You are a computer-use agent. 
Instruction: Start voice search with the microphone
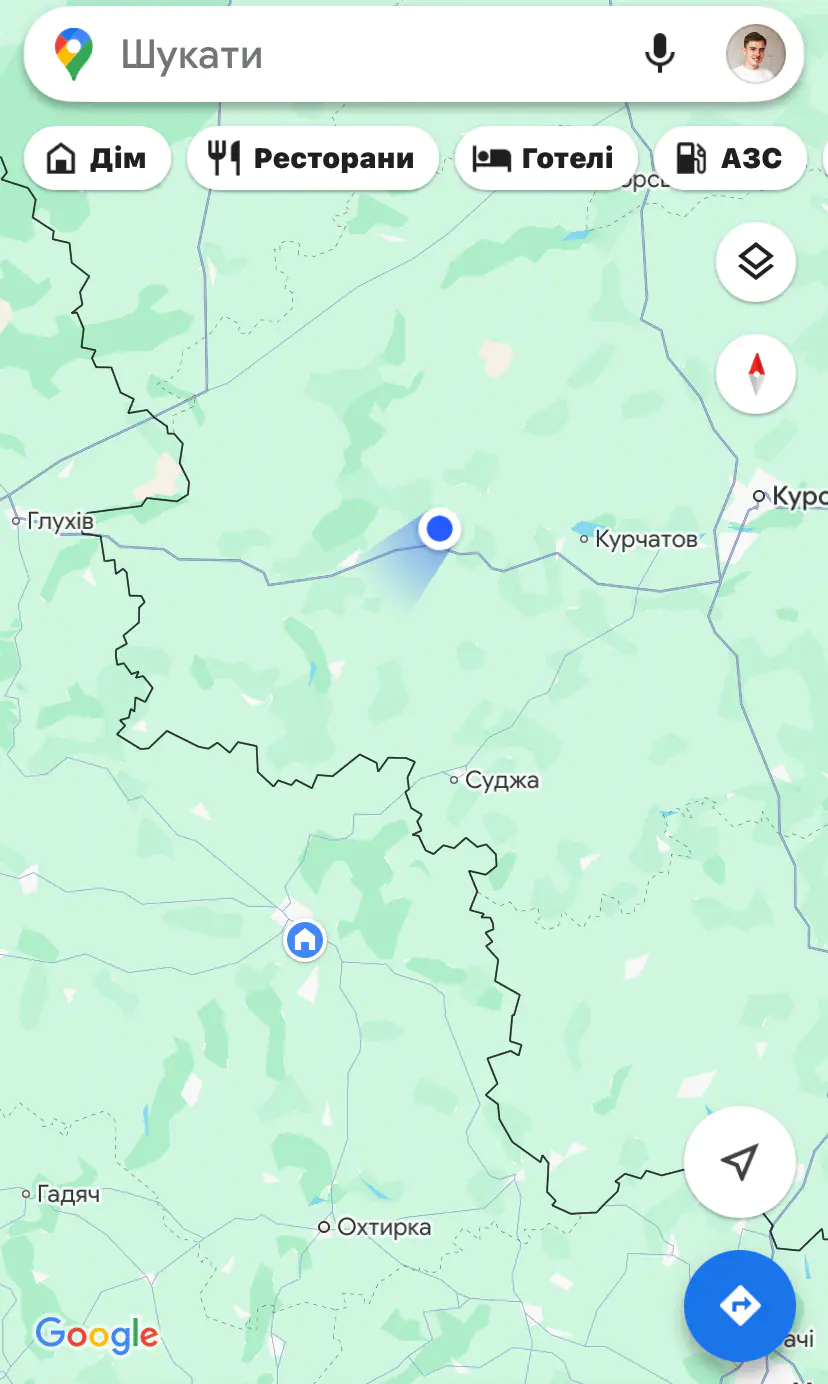point(659,54)
